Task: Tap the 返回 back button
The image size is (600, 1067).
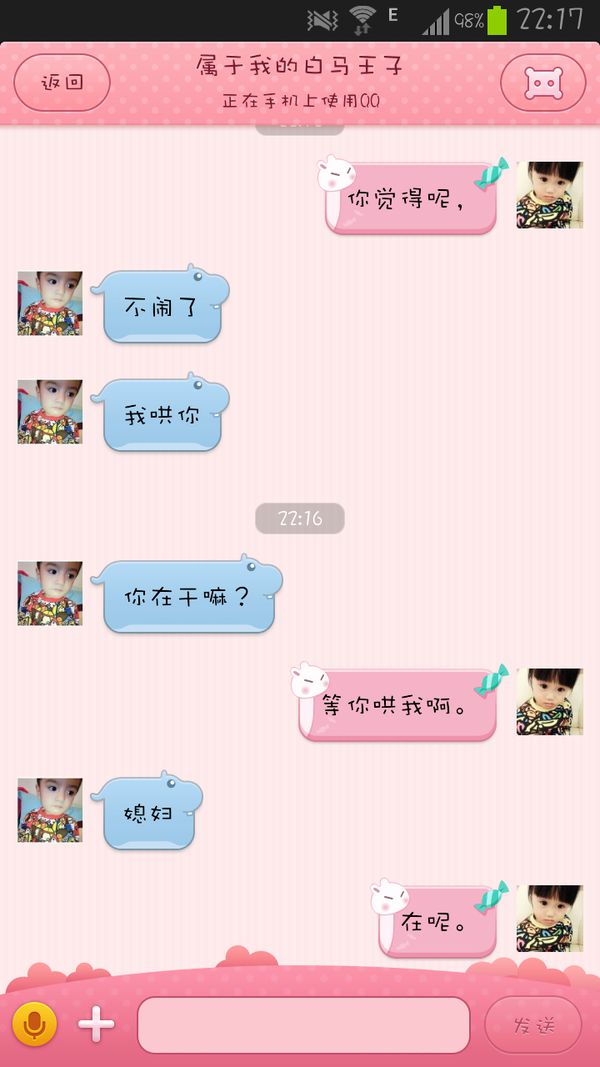Action: click(62, 82)
